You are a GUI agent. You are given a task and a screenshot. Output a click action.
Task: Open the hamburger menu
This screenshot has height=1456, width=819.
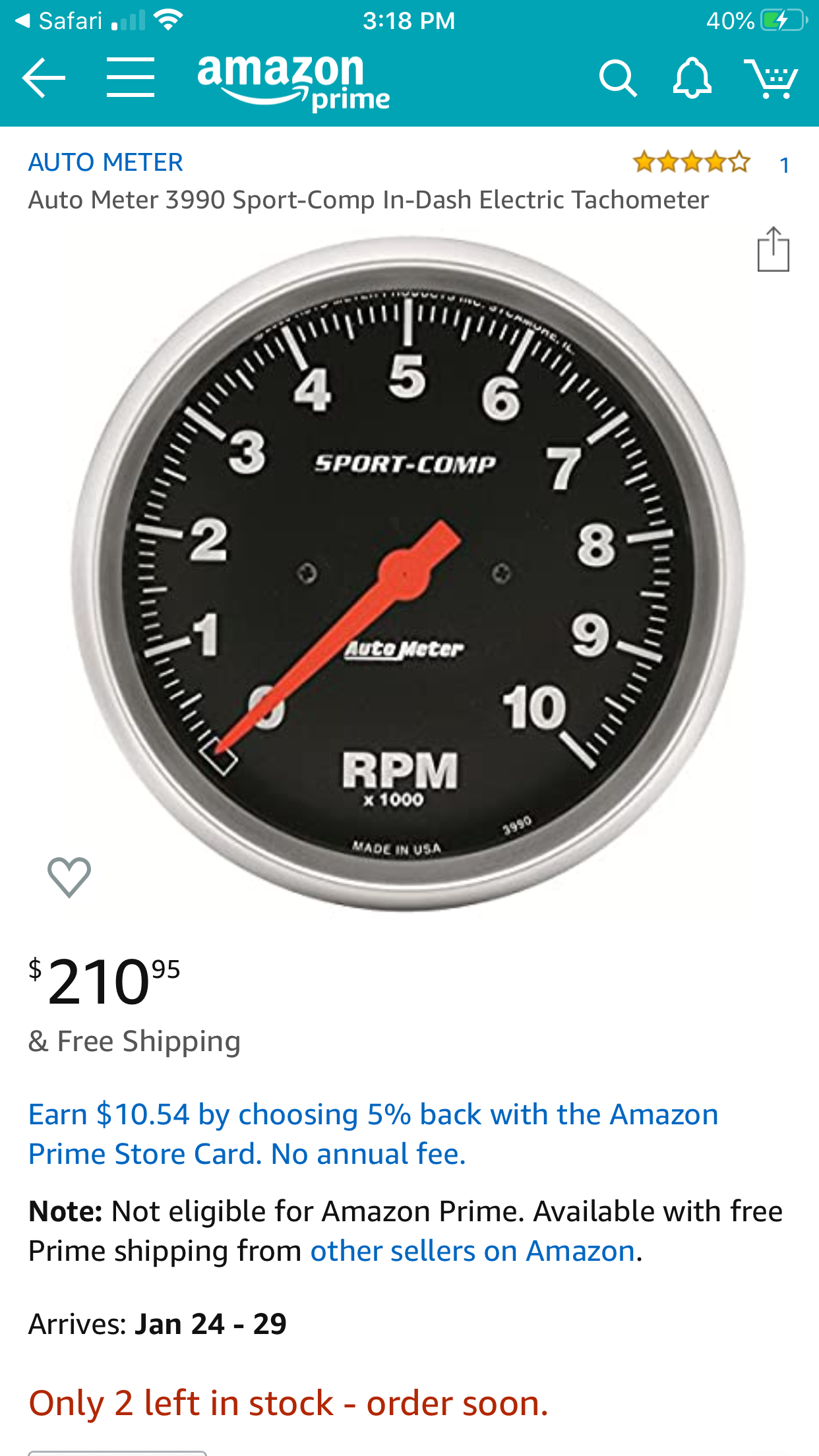[131, 78]
